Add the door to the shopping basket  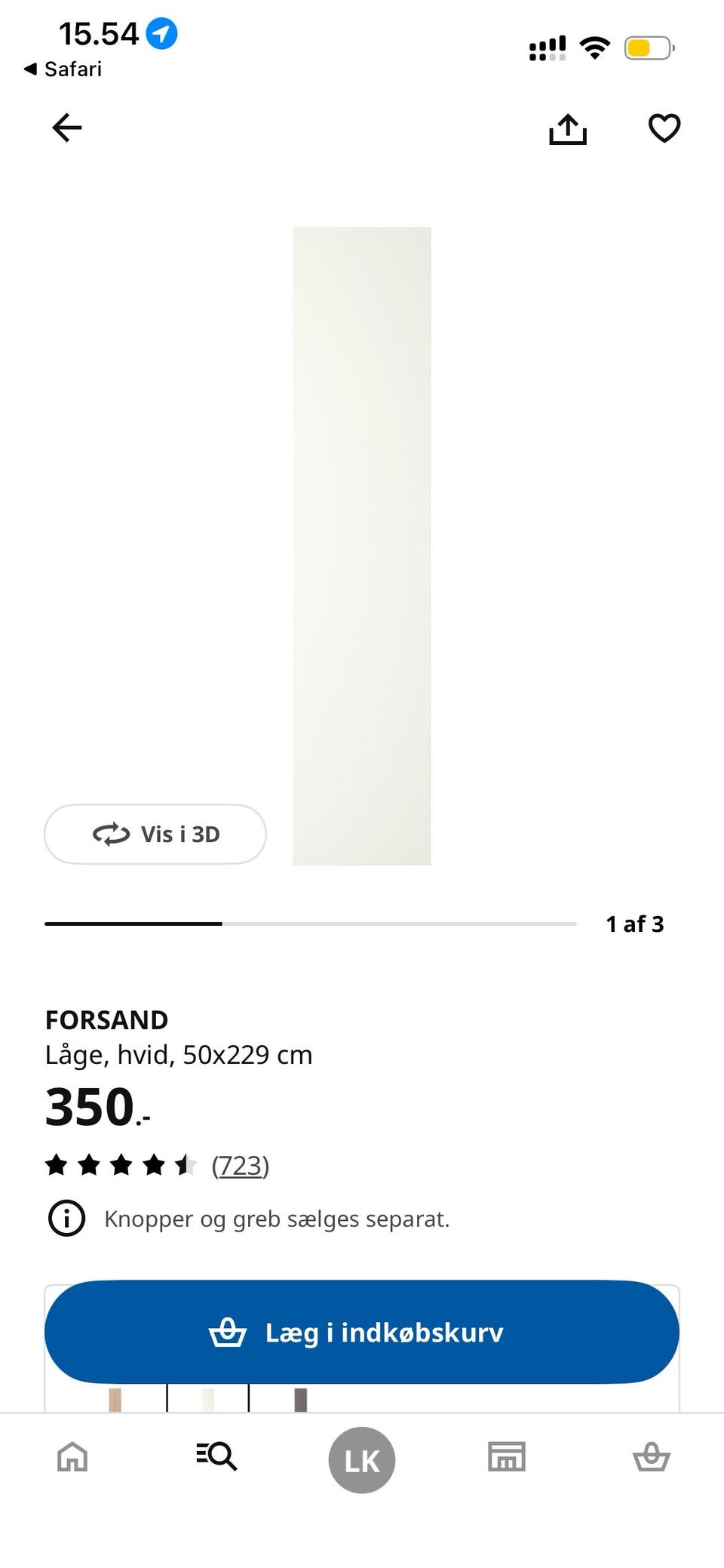tap(362, 1332)
